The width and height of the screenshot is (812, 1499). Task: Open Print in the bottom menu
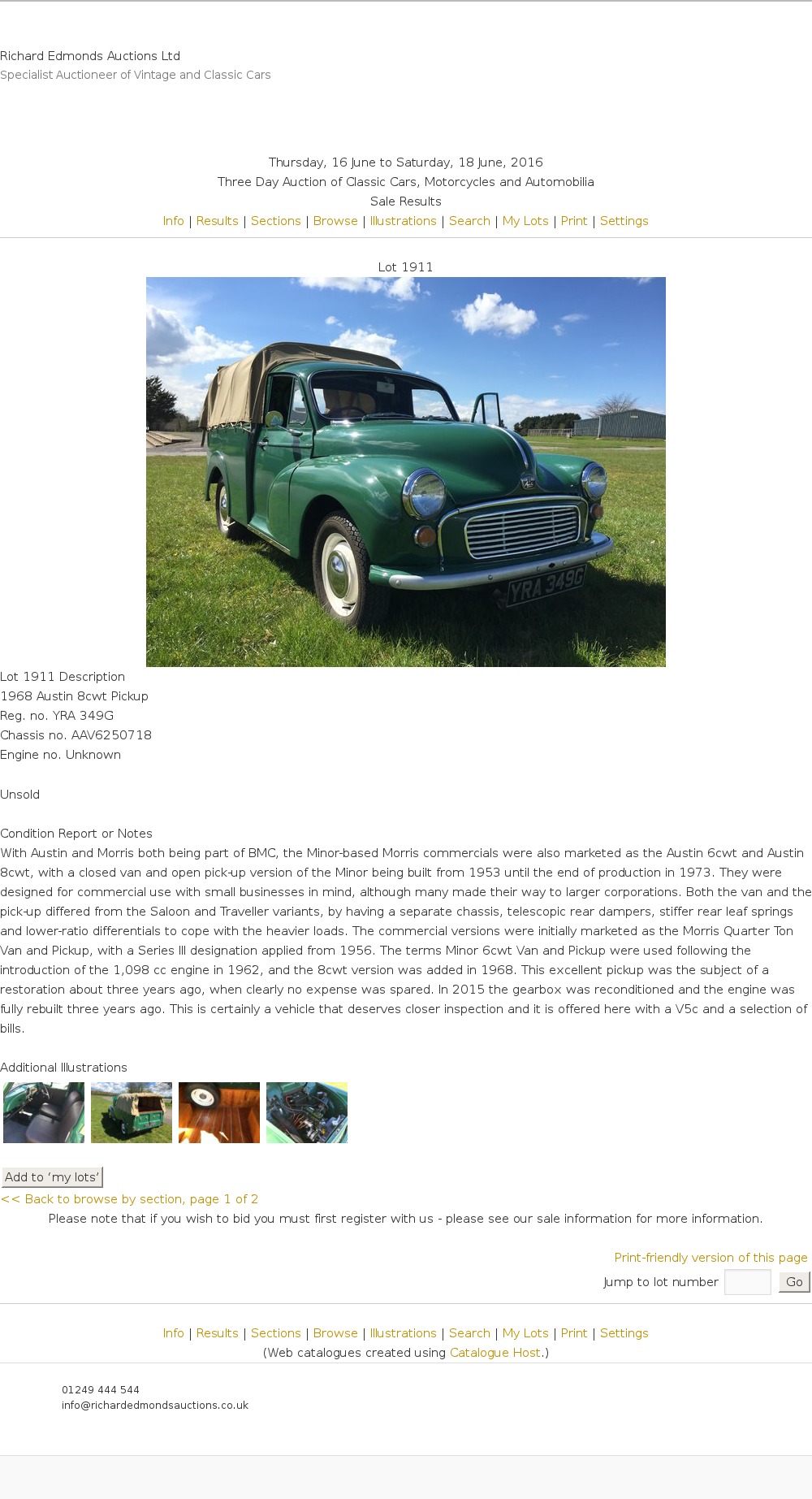click(573, 1333)
